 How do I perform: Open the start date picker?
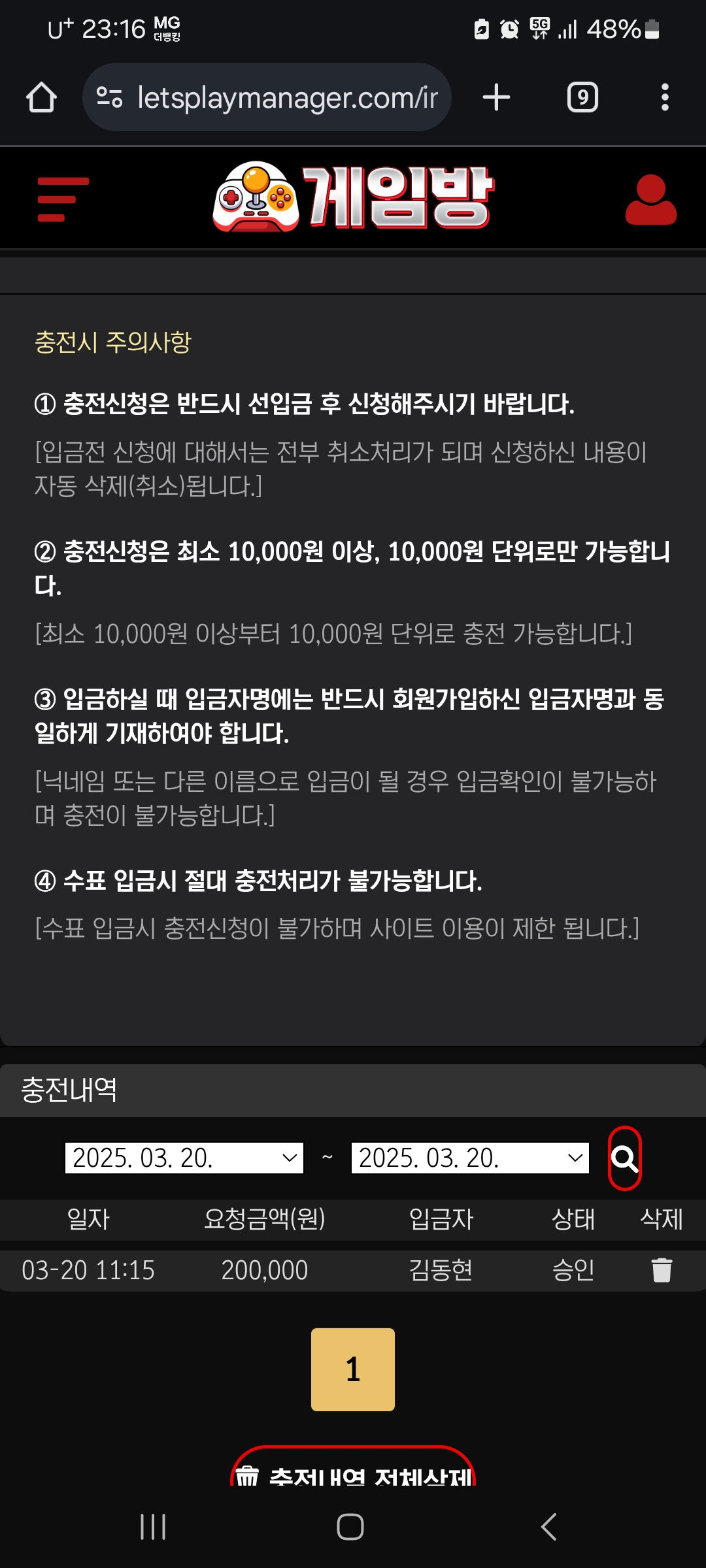click(184, 1158)
